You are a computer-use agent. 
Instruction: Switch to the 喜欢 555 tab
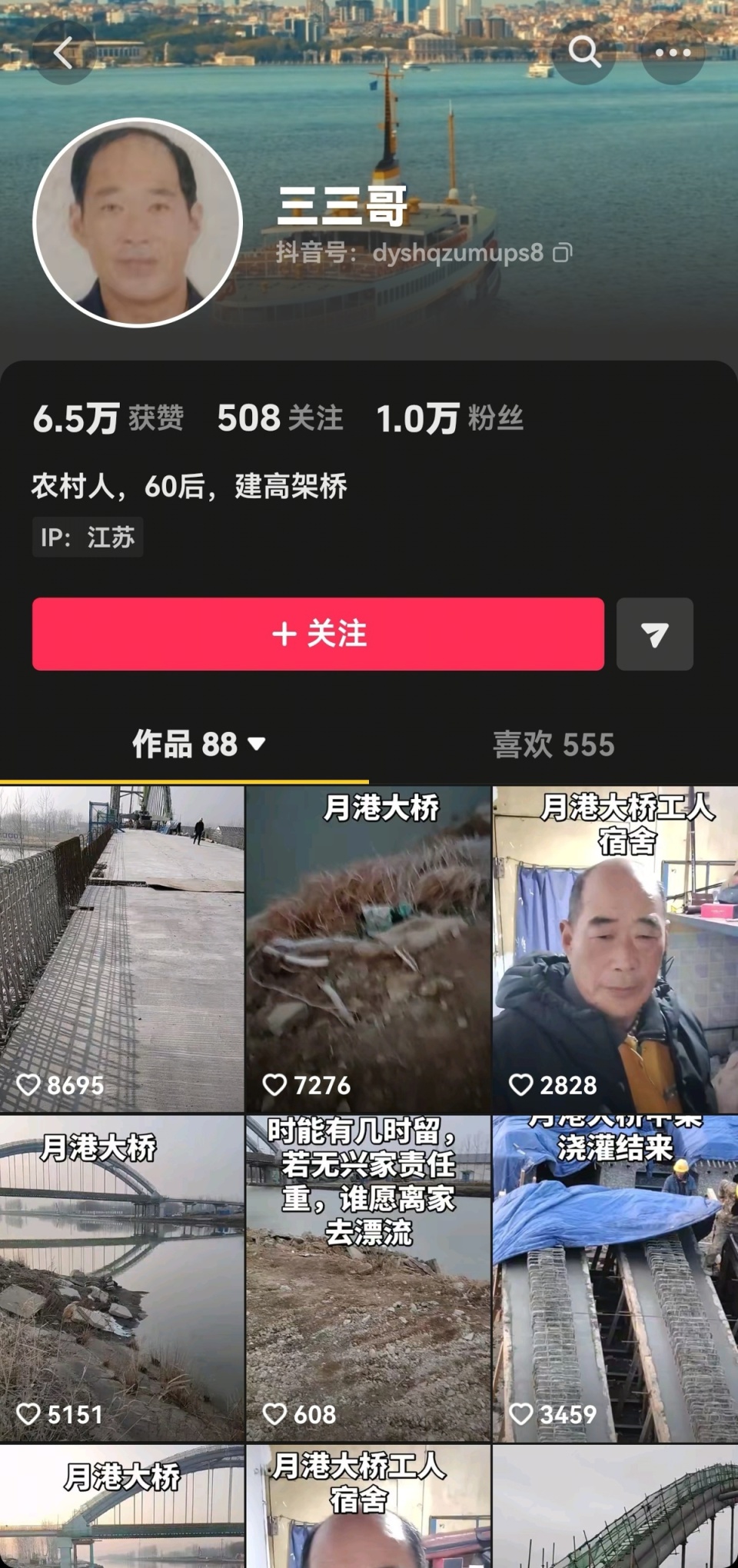click(x=552, y=744)
